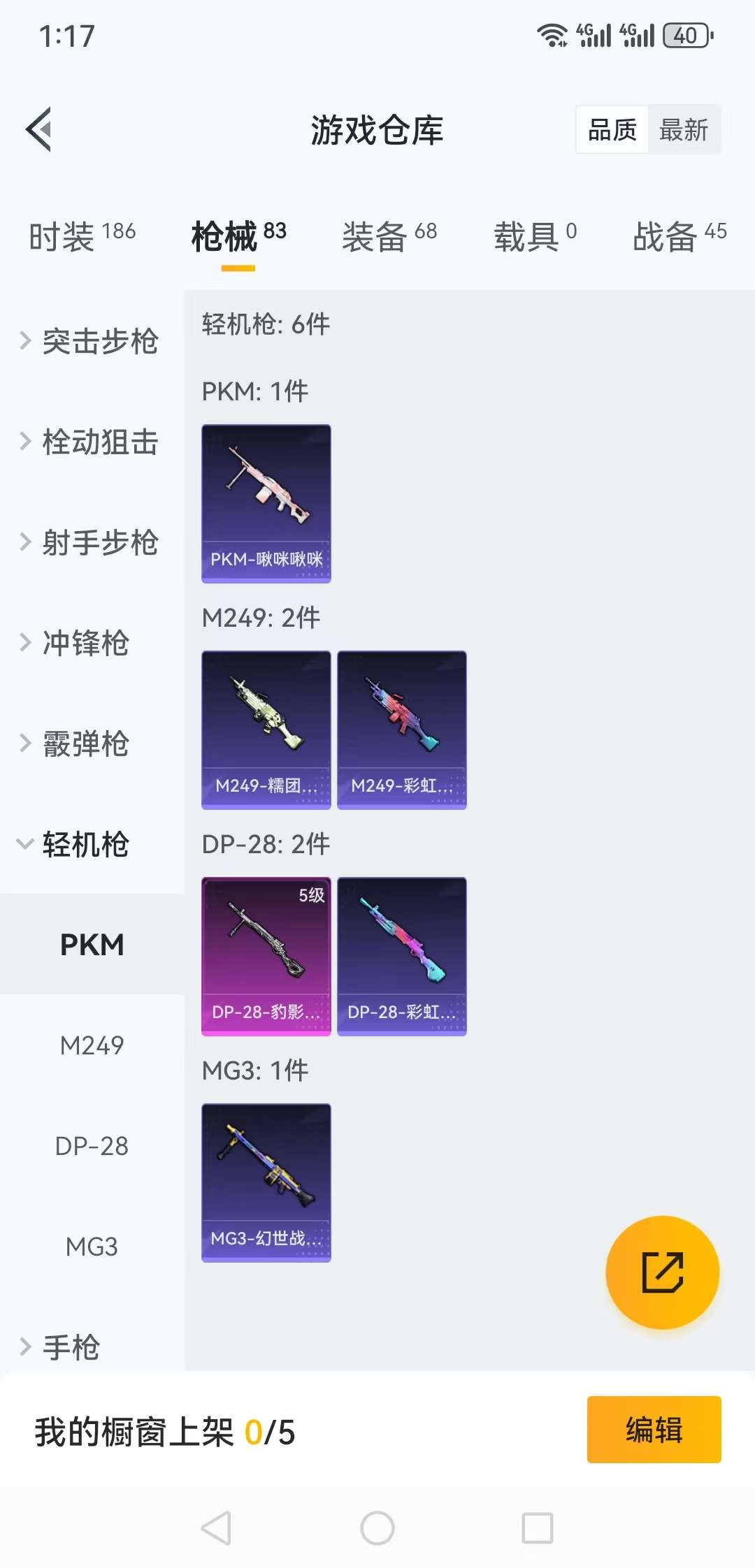The image size is (755, 1568).
Task: Tap the back arrow at top left
Action: click(x=40, y=129)
